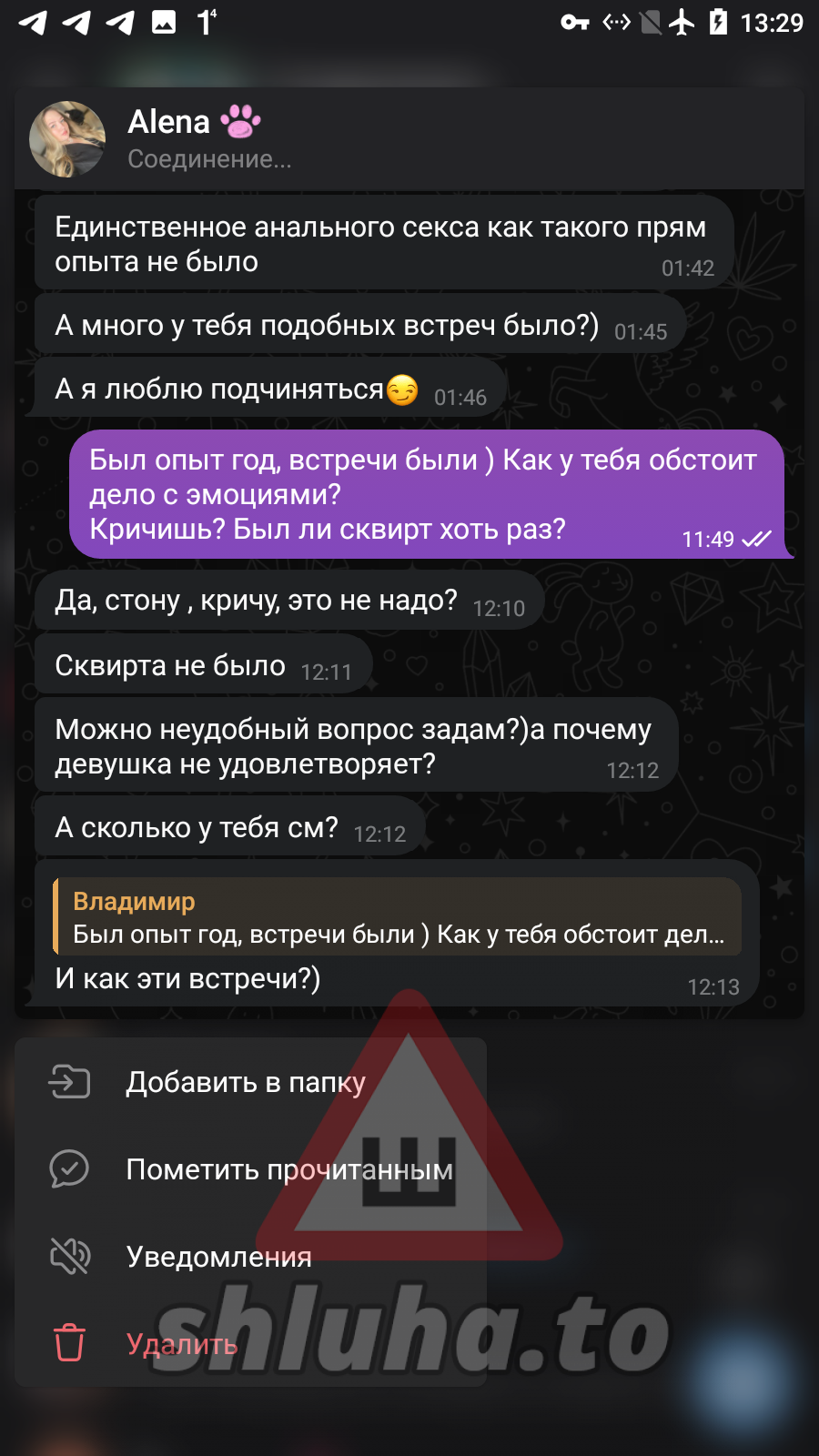819x1456 pixels.
Task: Select Добавить в папку option
Action: (246, 1082)
